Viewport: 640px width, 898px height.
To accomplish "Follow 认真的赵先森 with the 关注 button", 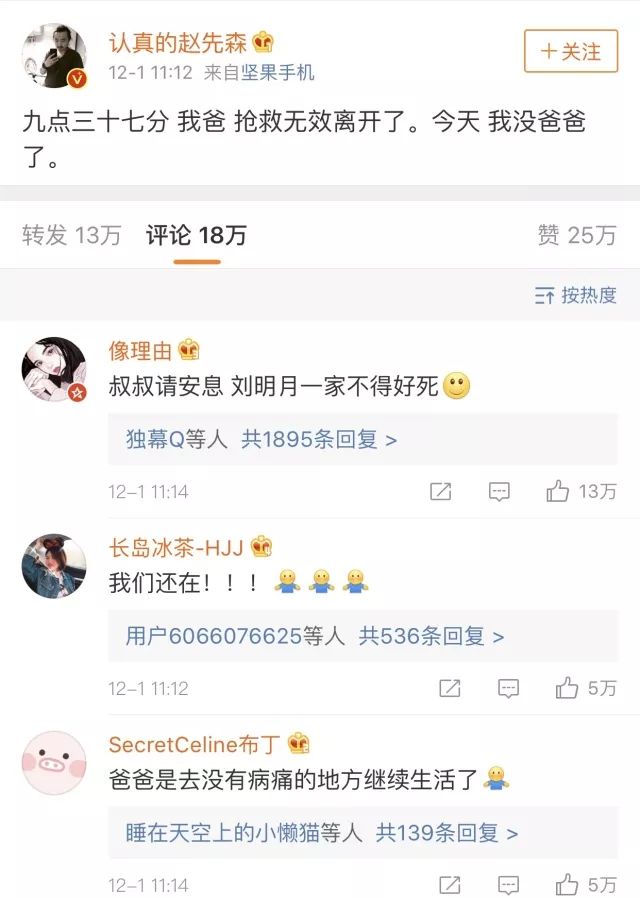I will (x=571, y=50).
